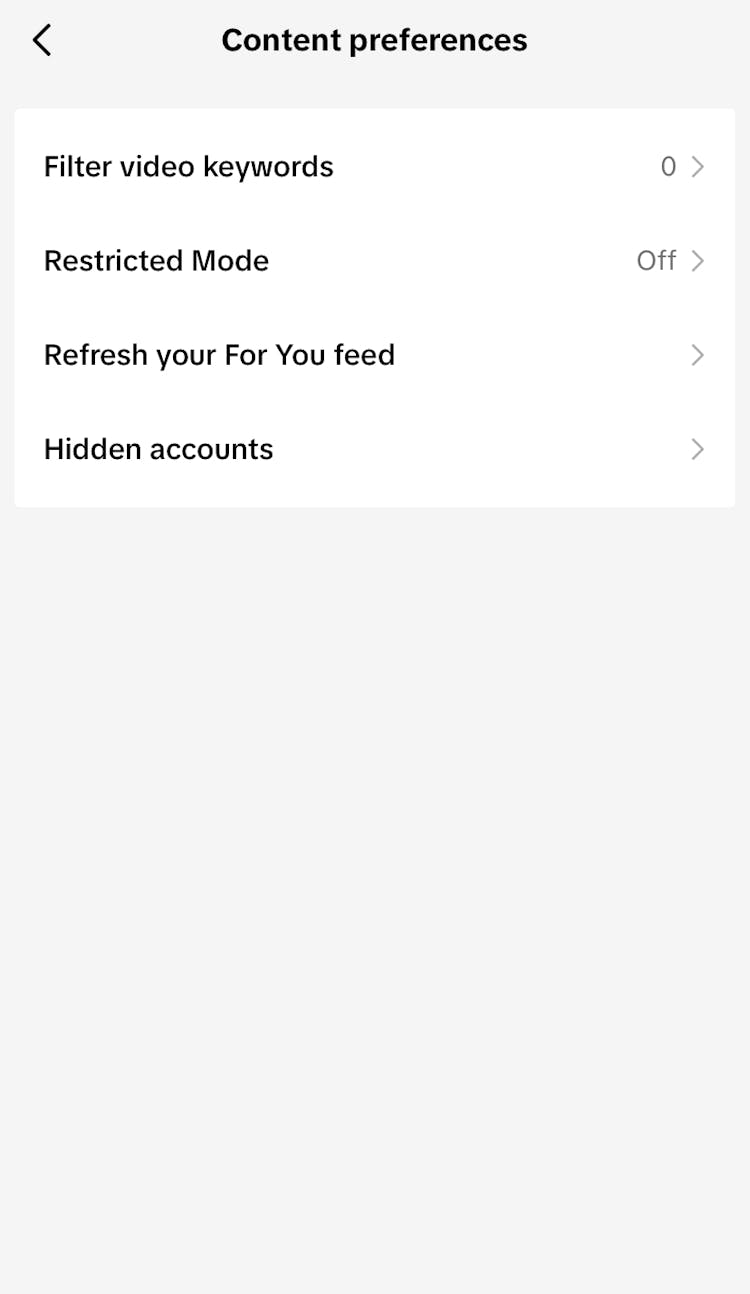The image size is (750, 1294).
Task: Click the keyword filter counter value
Action: pyautogui.click(x=668, y=167)
